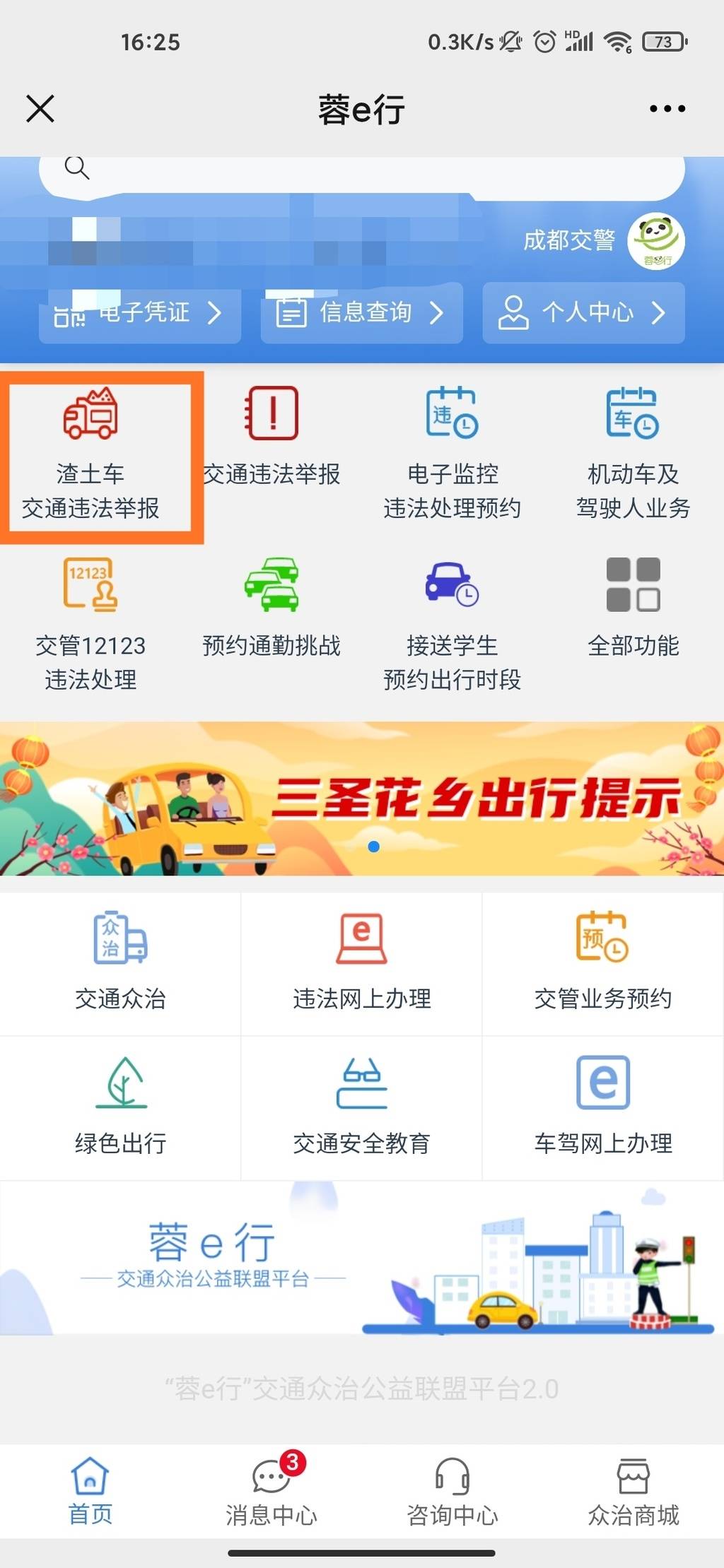Go to 个人中心 personal center
Viewport: 724px width, 1568px height.
583,312
